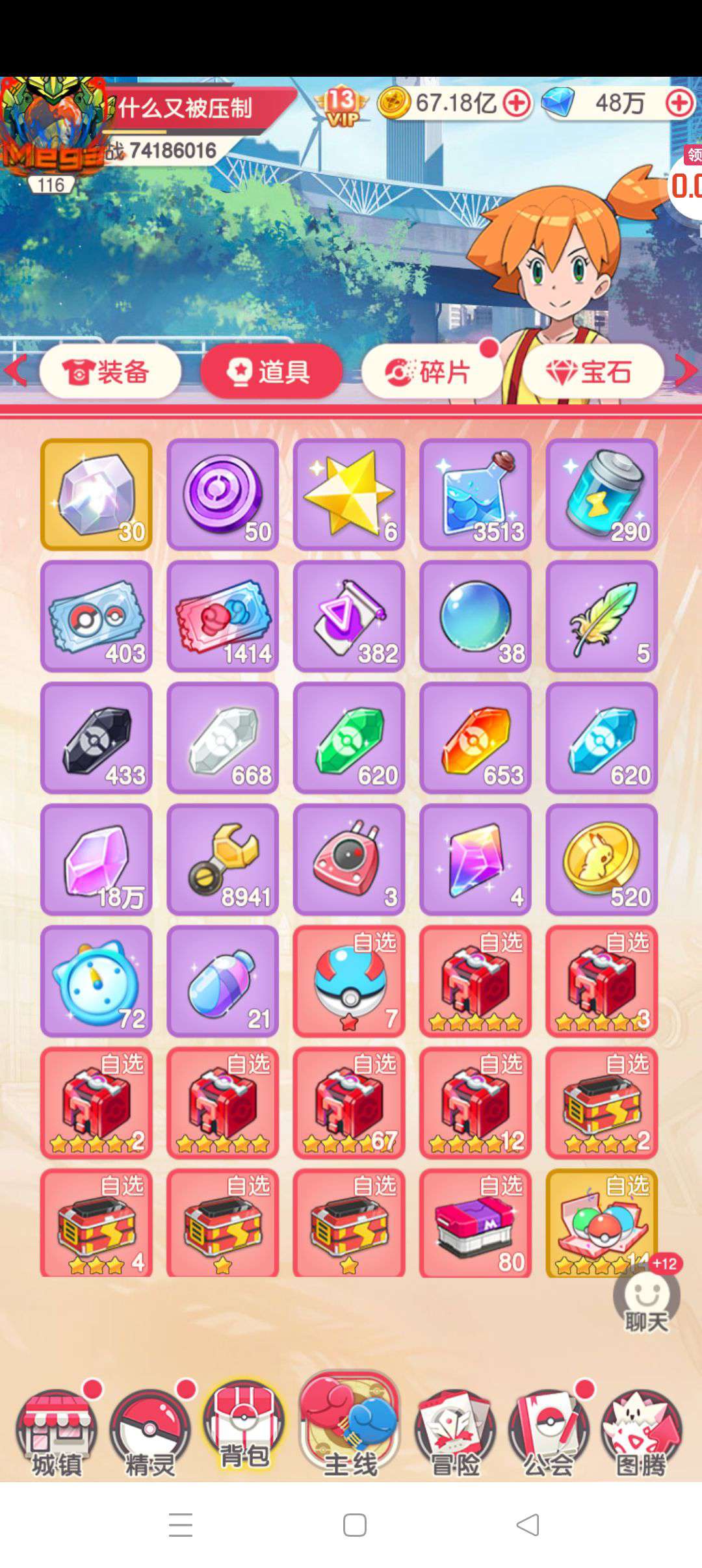The image size is (702, 1568).
Task: Select the Pikachu coin item with 520
Action: click(x=602, y=859)
